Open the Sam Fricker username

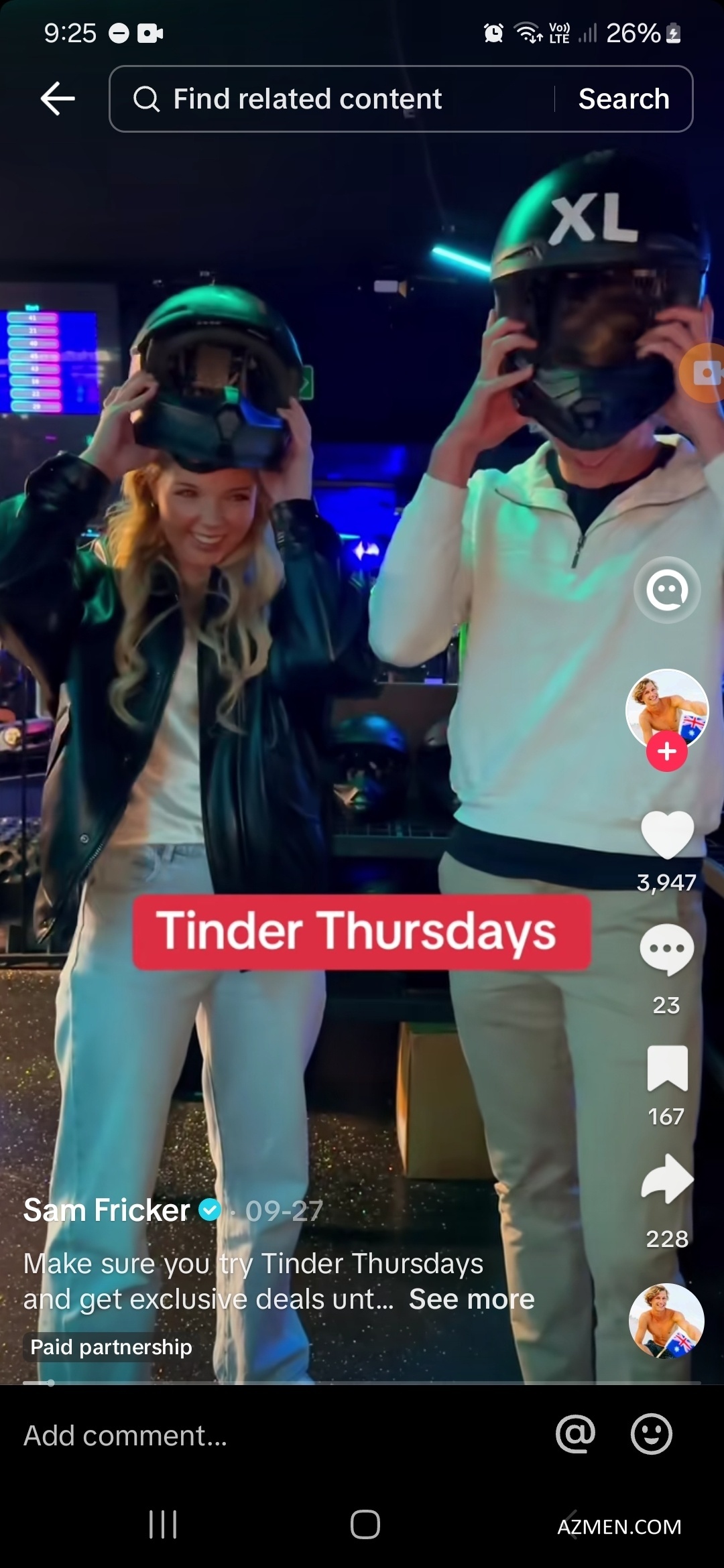point(107,1210)
